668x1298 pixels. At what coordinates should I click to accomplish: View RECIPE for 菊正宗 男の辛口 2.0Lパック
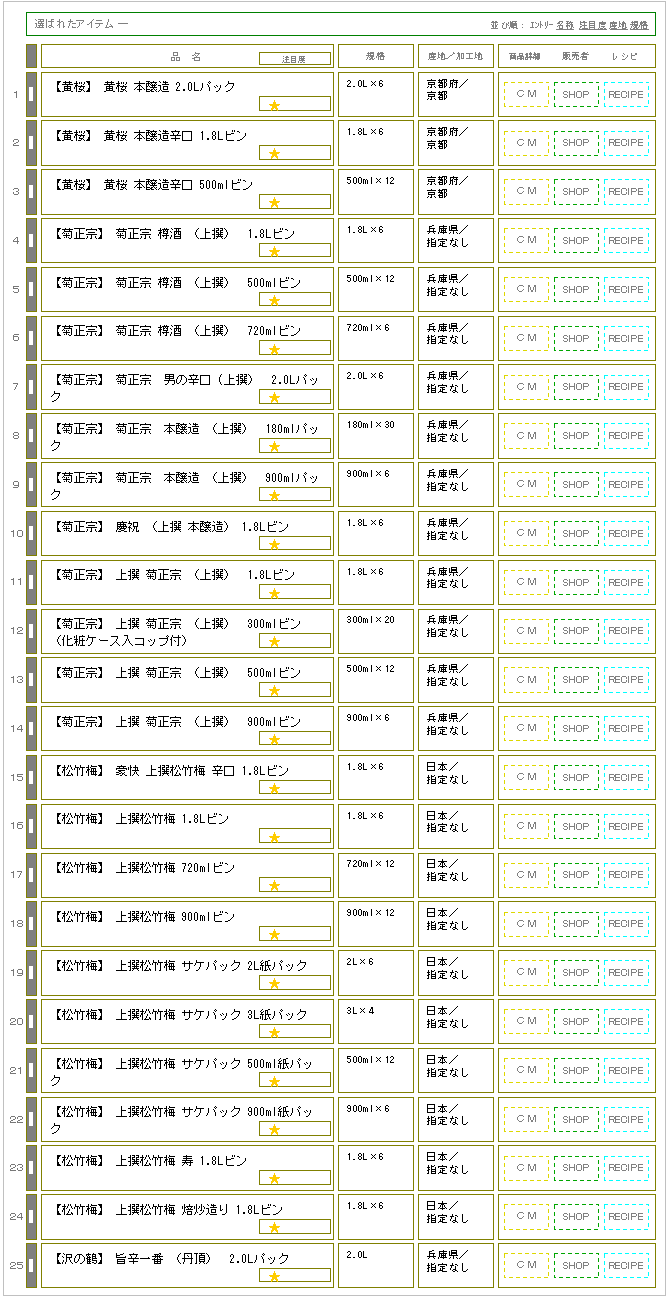point(626,387)
